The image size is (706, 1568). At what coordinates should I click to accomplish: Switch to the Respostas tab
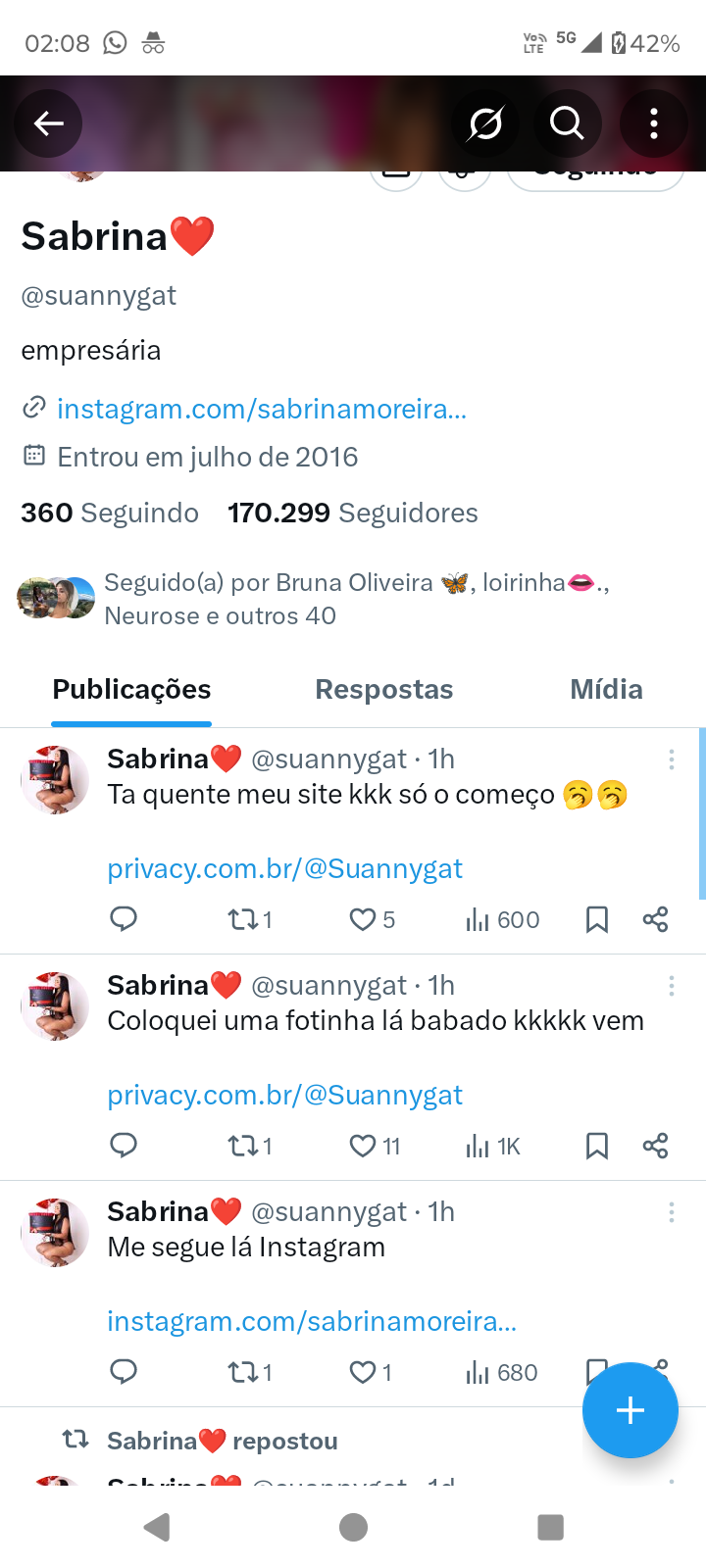click(x=383, y=690)
